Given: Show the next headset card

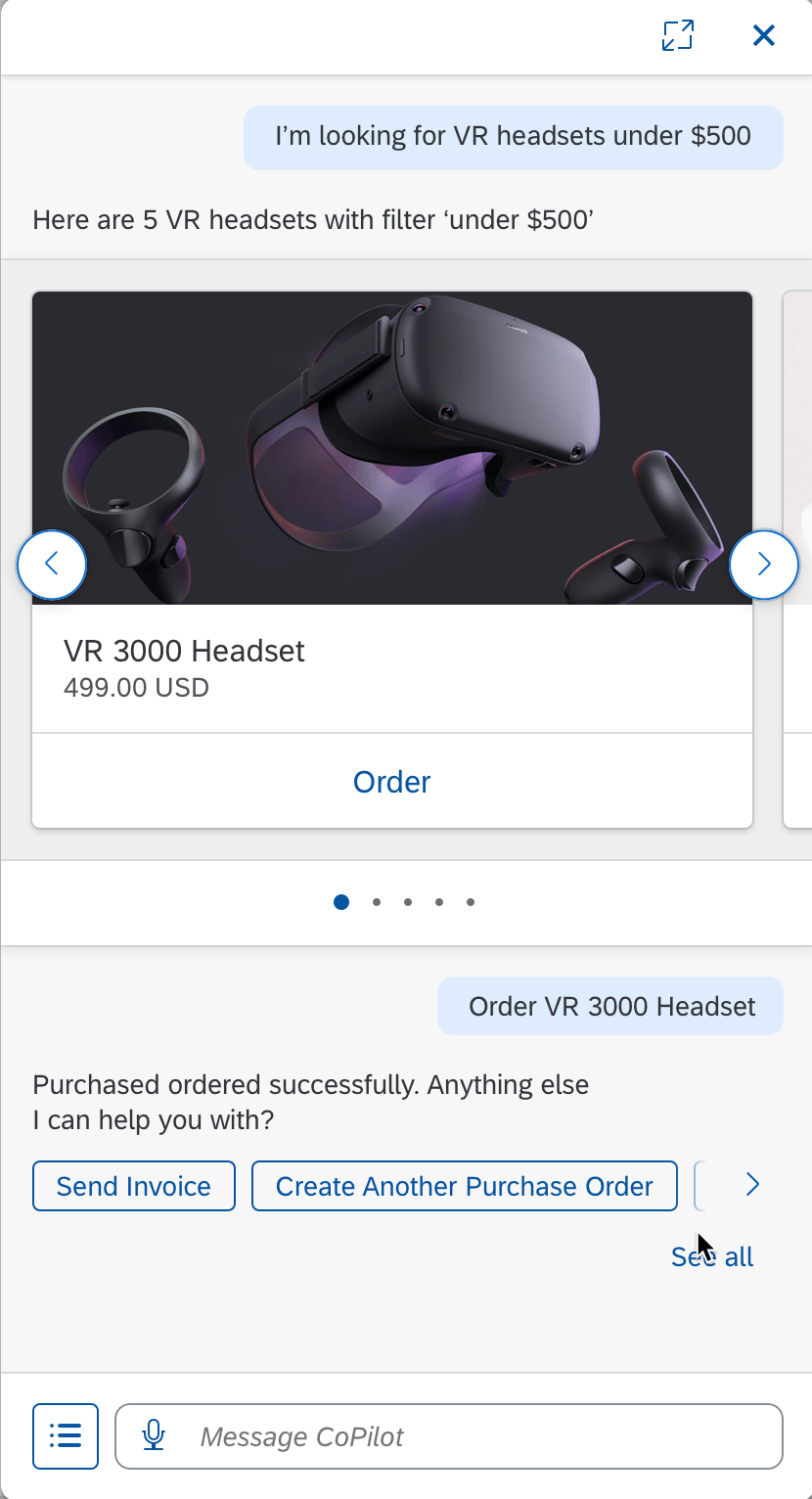Looking at the screenshot, I should 764,565.
